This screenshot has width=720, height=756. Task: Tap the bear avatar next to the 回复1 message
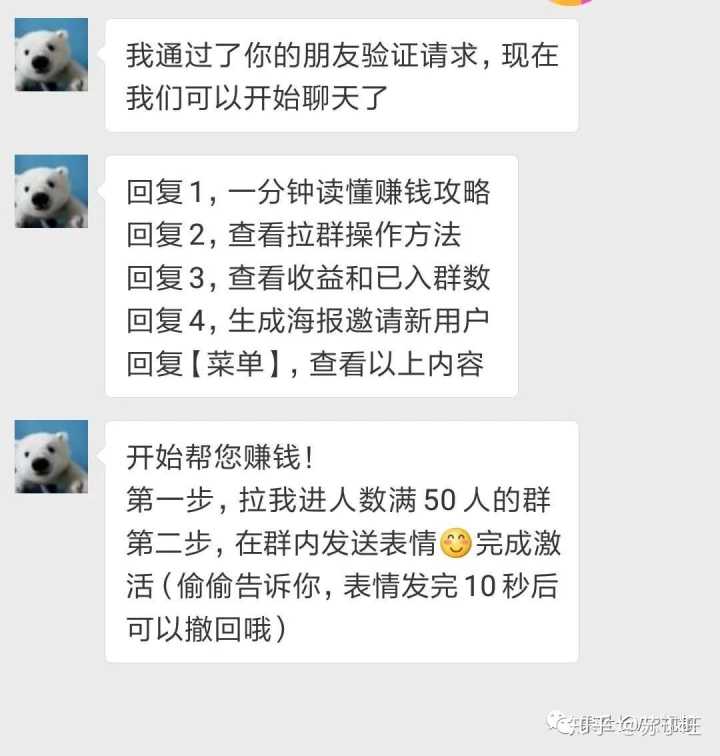(51, 191)
